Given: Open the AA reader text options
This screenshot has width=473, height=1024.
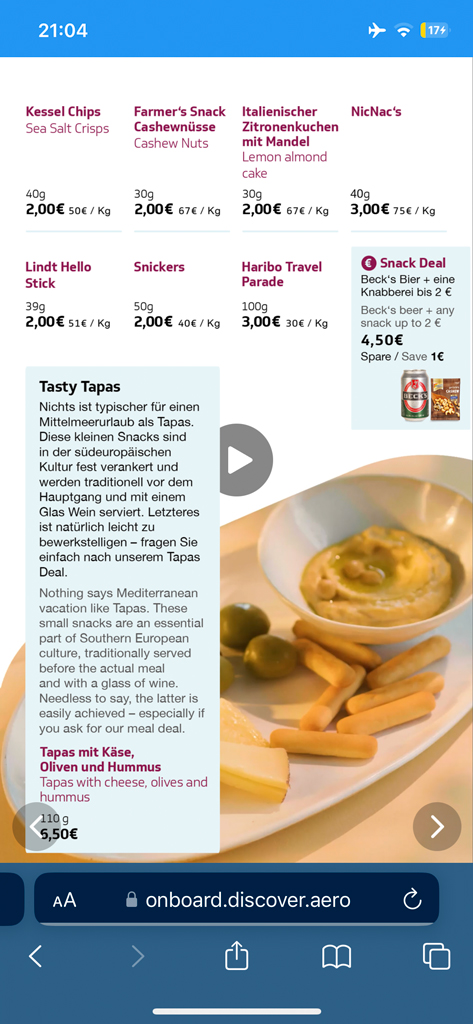Looking at the screenshot, I should click(65, 900).
